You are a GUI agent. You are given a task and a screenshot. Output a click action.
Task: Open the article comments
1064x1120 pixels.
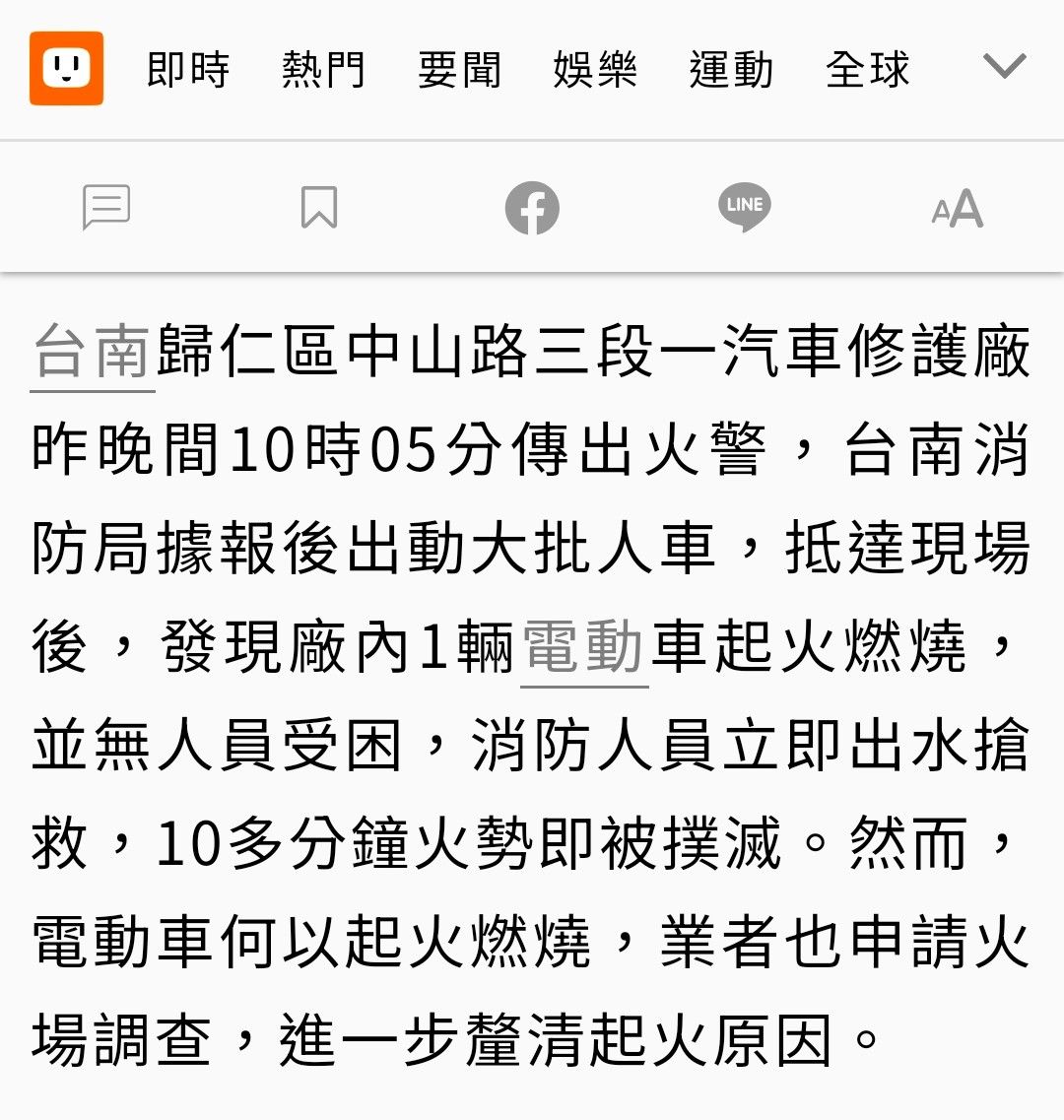pos(106,207)
